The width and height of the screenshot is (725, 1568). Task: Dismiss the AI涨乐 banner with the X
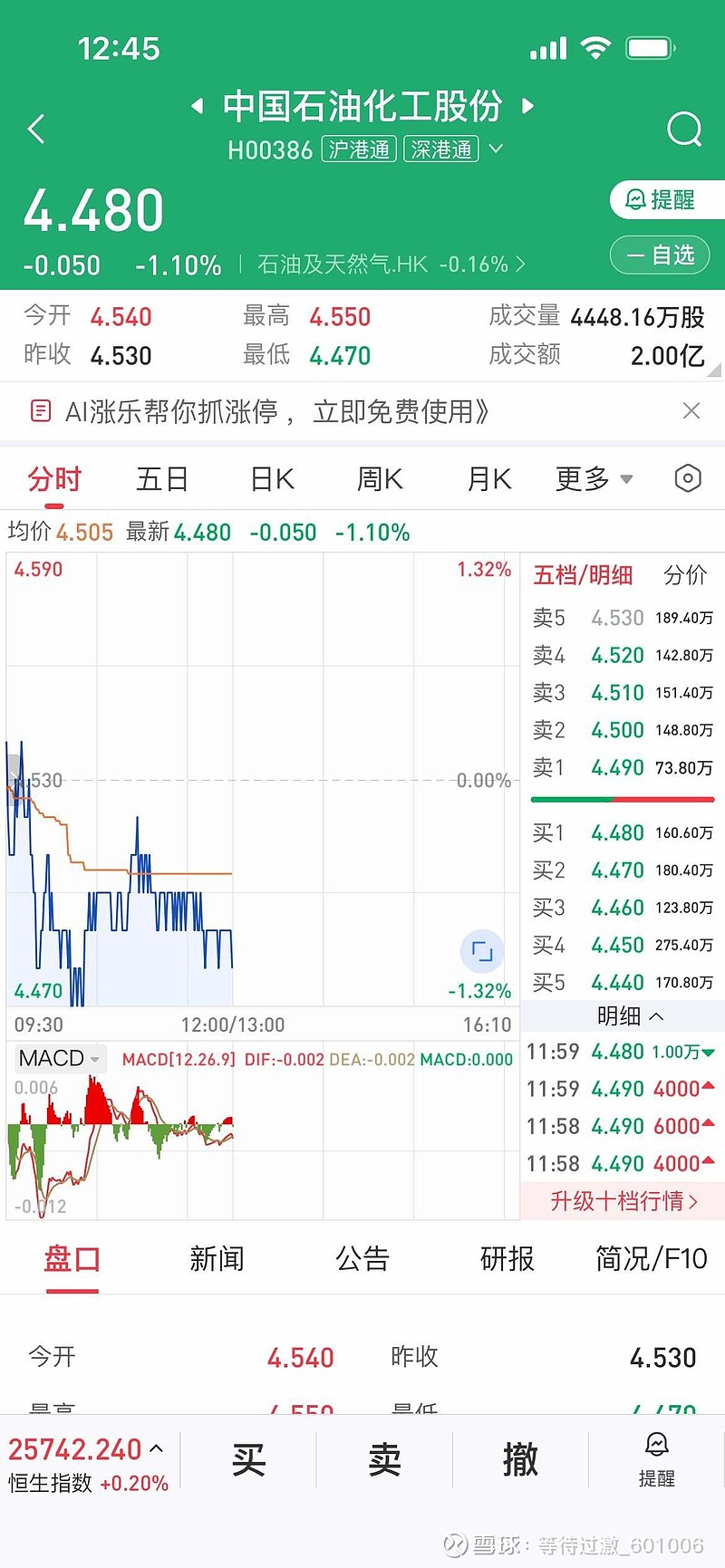point(691,410)
